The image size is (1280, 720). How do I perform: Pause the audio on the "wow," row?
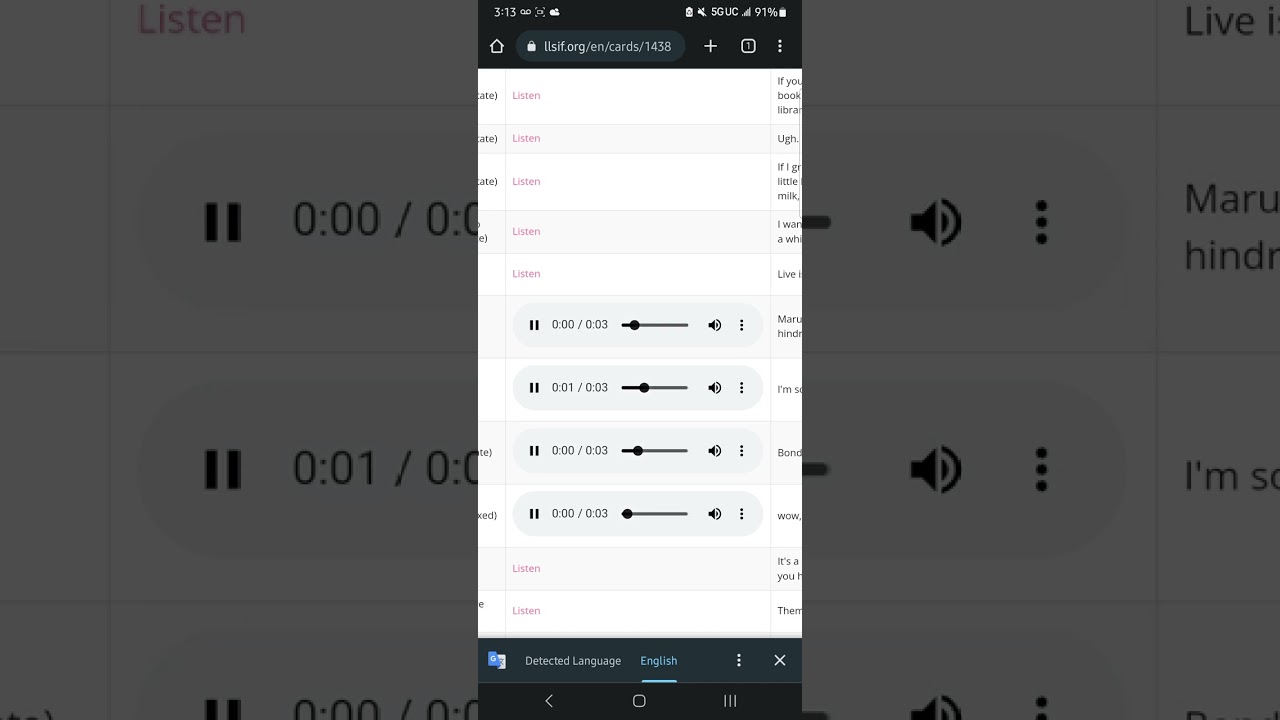click(x=534, y=514)
